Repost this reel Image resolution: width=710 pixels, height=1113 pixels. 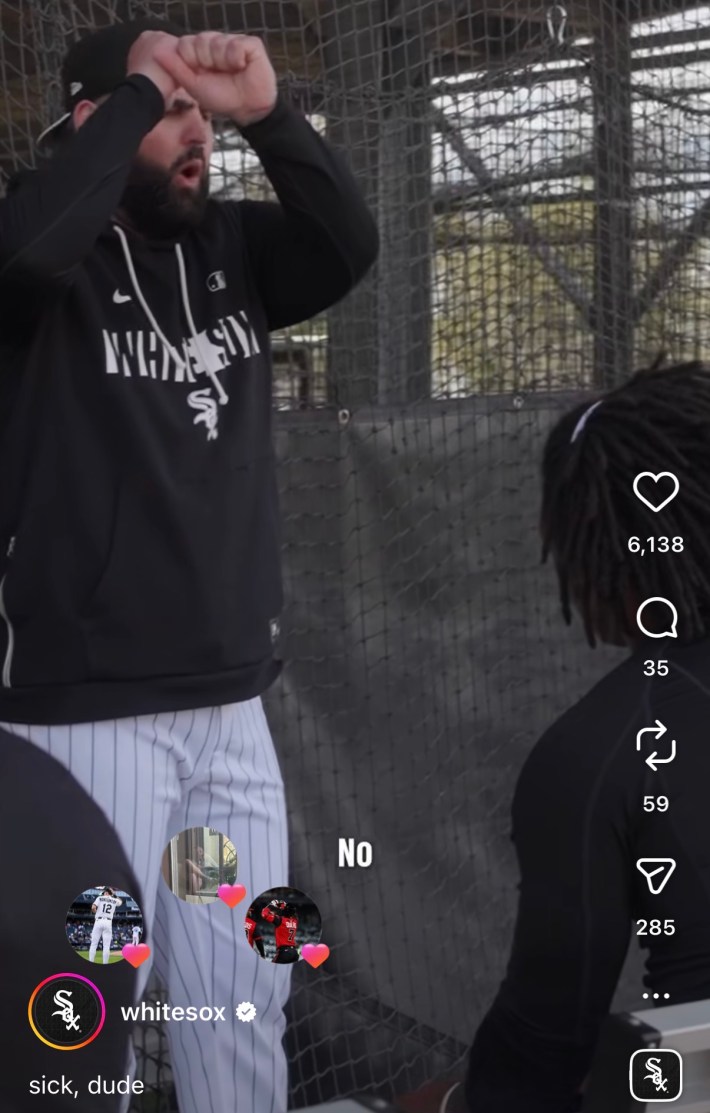tap(656, 747)
